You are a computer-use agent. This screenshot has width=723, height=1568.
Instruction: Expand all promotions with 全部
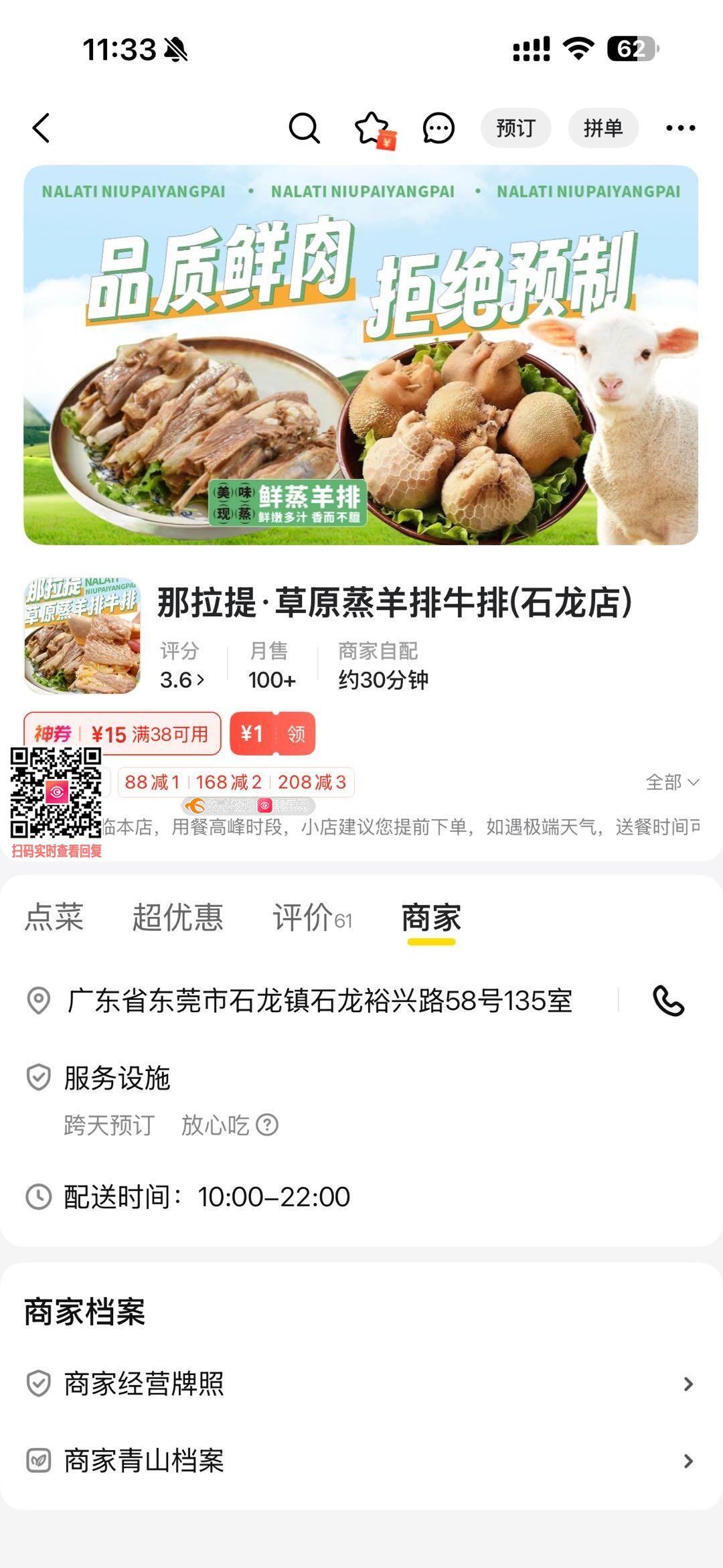672,782
